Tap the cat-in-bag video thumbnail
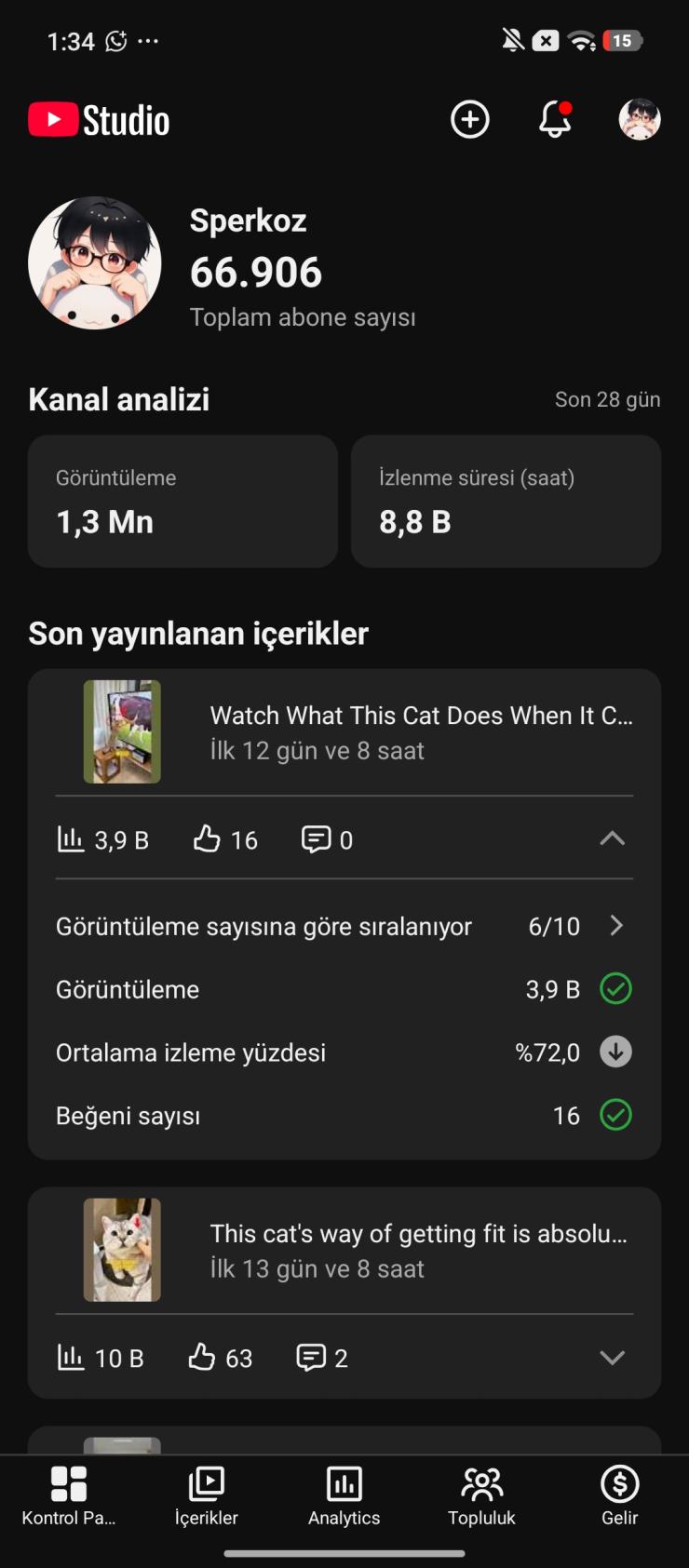This screenshot has height=1568, width=689. pyautogui.click(x=120, y=1250)
